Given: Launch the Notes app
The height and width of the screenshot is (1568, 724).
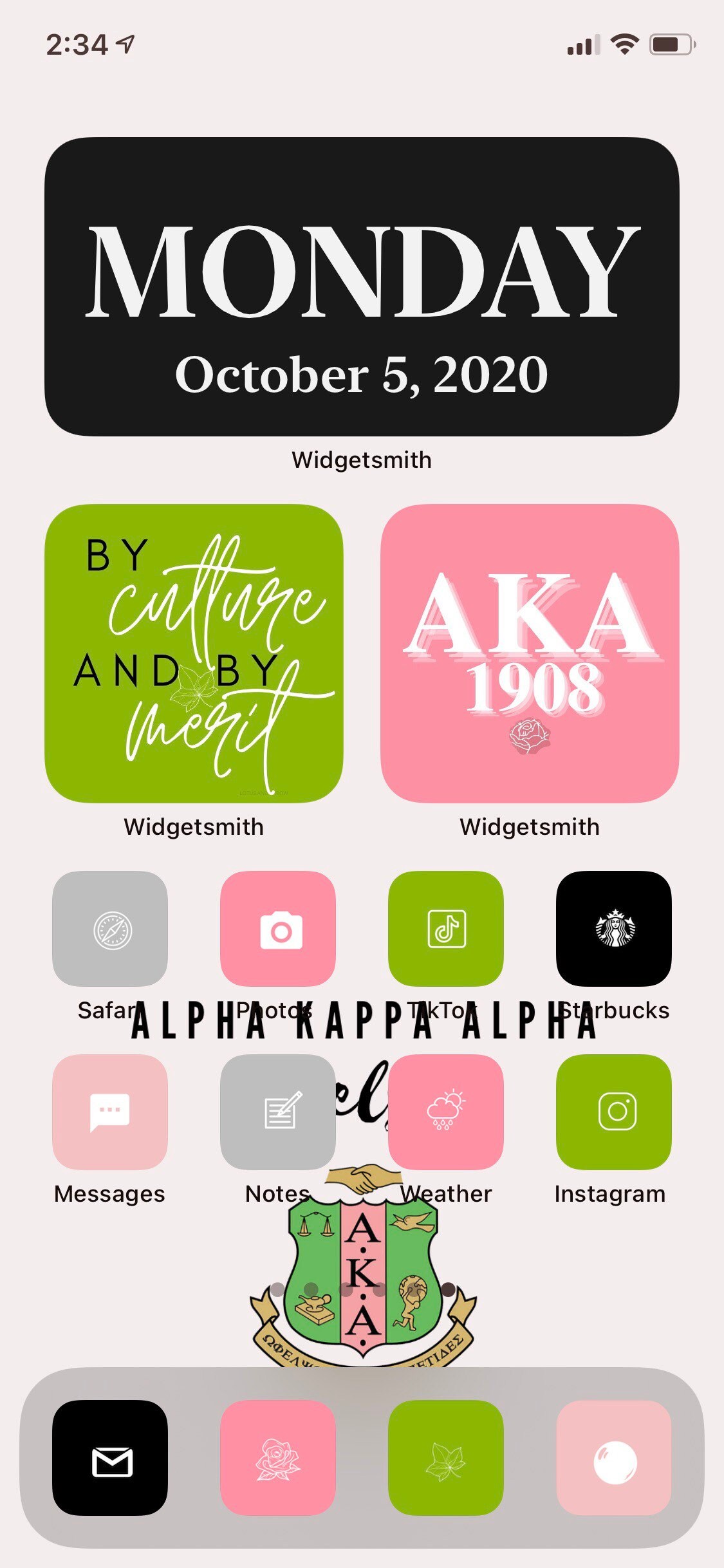Looking at the screenshot, I should [278, 1112].
